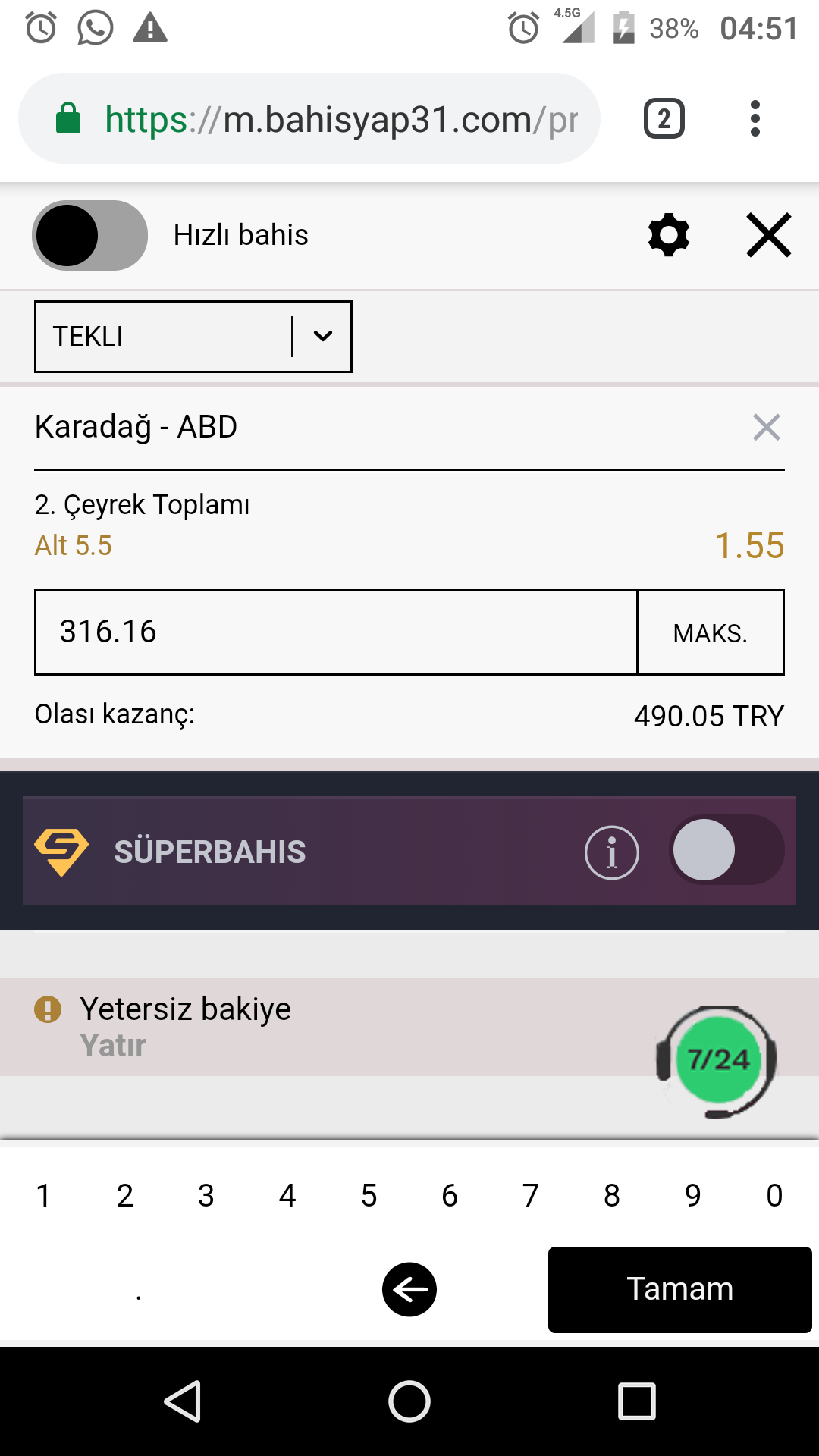Enter digit 0 on the keypad
Viewport: 819px width, 1456px height.
tap(774, 1196)
